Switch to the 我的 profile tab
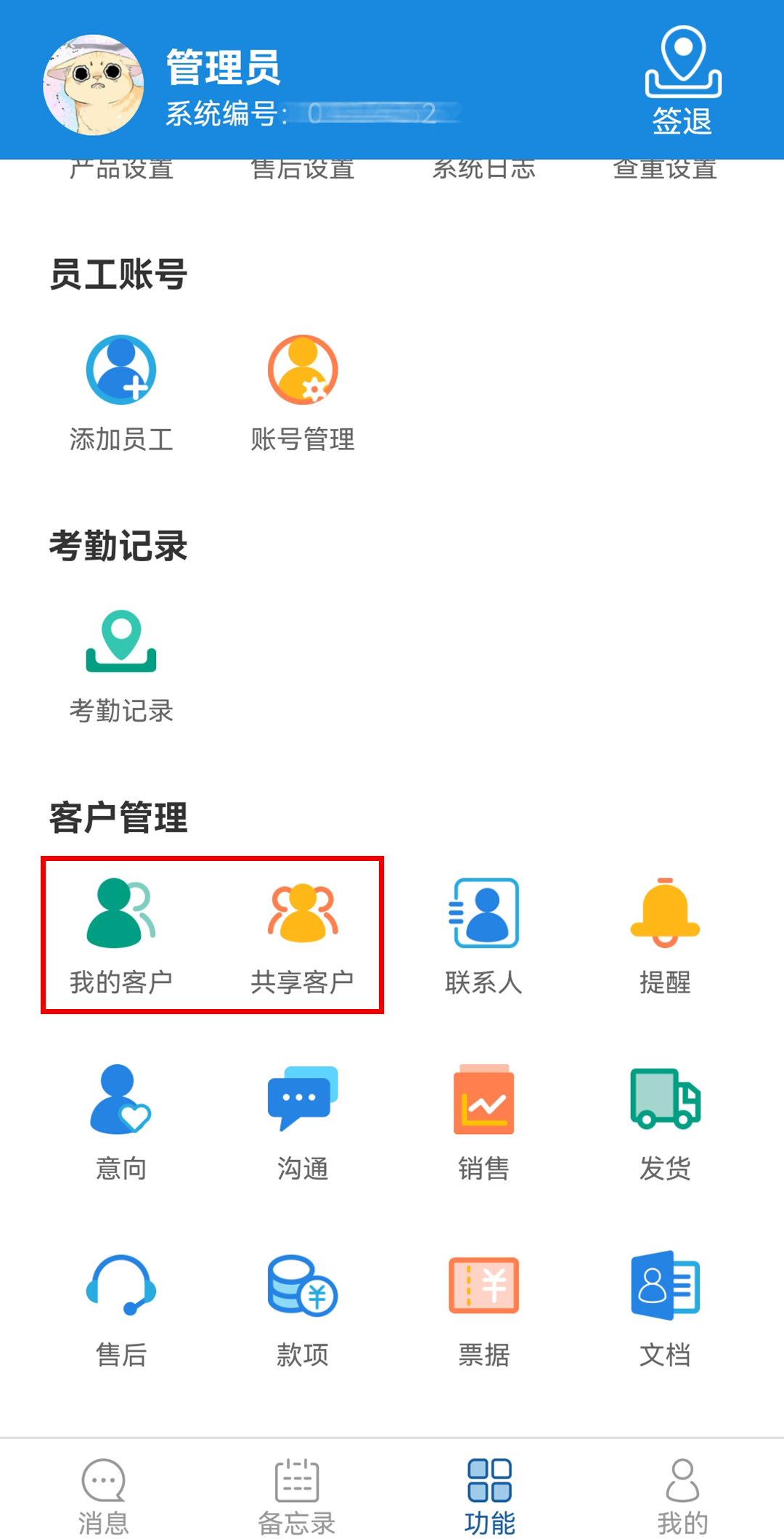 [x=682, y=1495]
